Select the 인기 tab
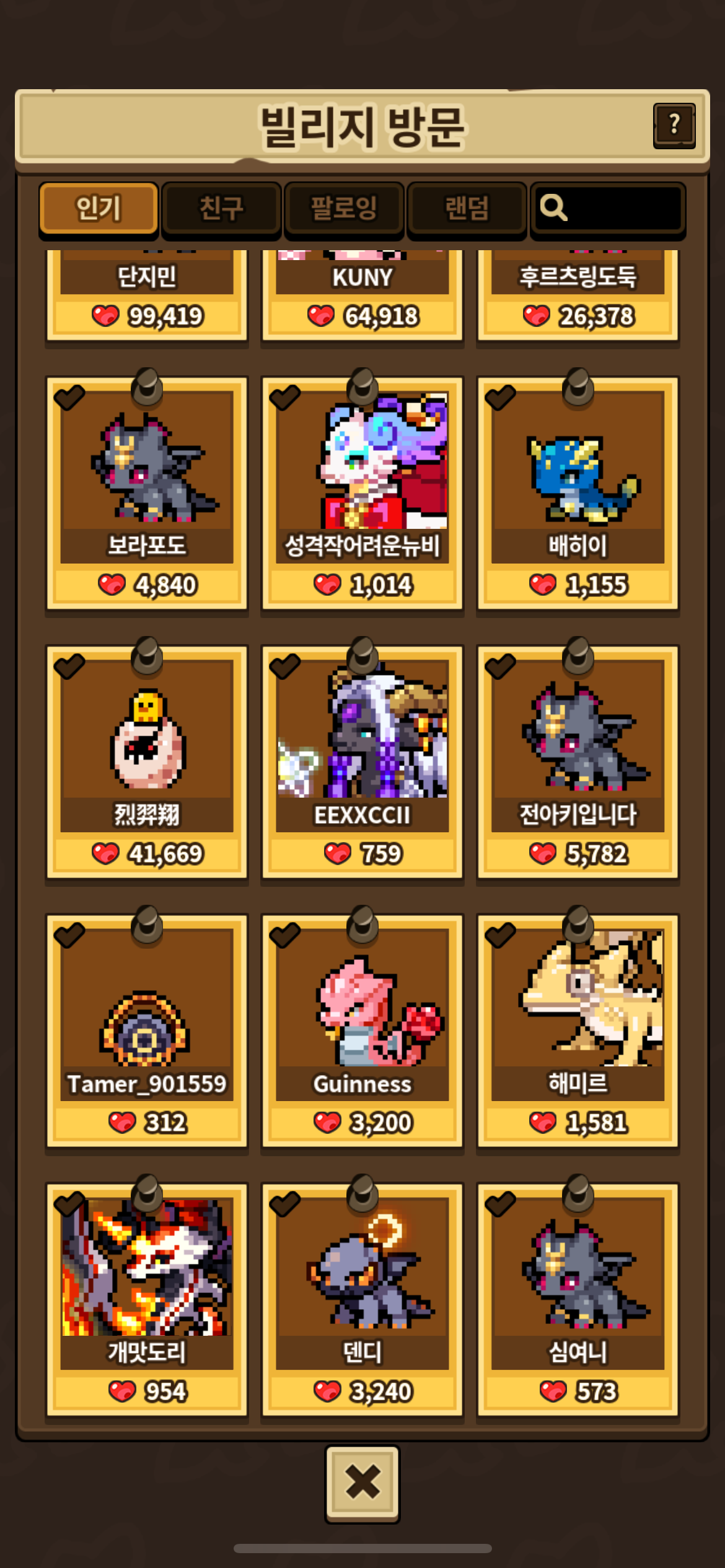Image resolution: width=725 pixels, height=1568 pixels. click(x=99, y=208)
